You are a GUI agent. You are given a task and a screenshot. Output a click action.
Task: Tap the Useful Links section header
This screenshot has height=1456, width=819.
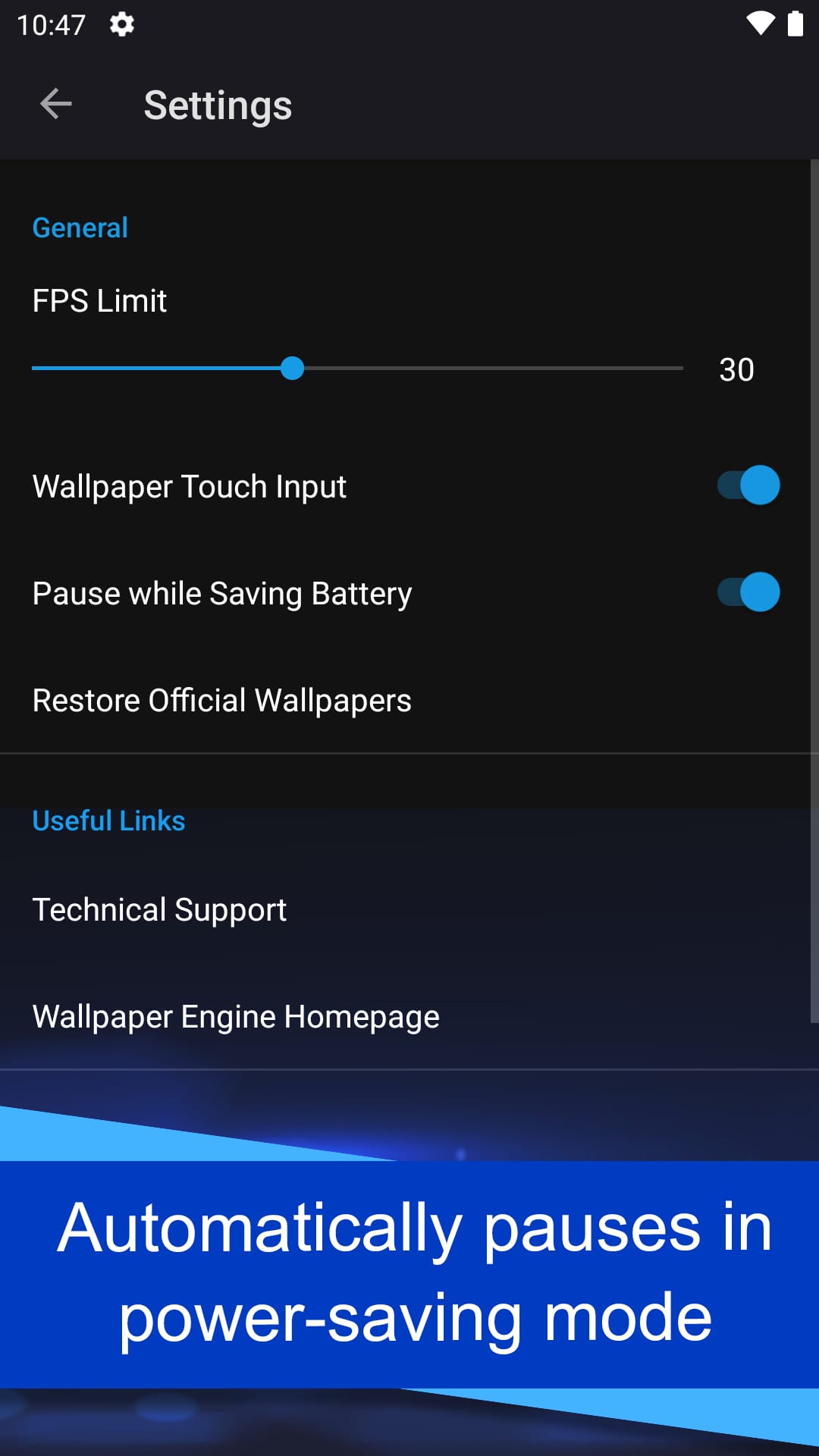108,820
